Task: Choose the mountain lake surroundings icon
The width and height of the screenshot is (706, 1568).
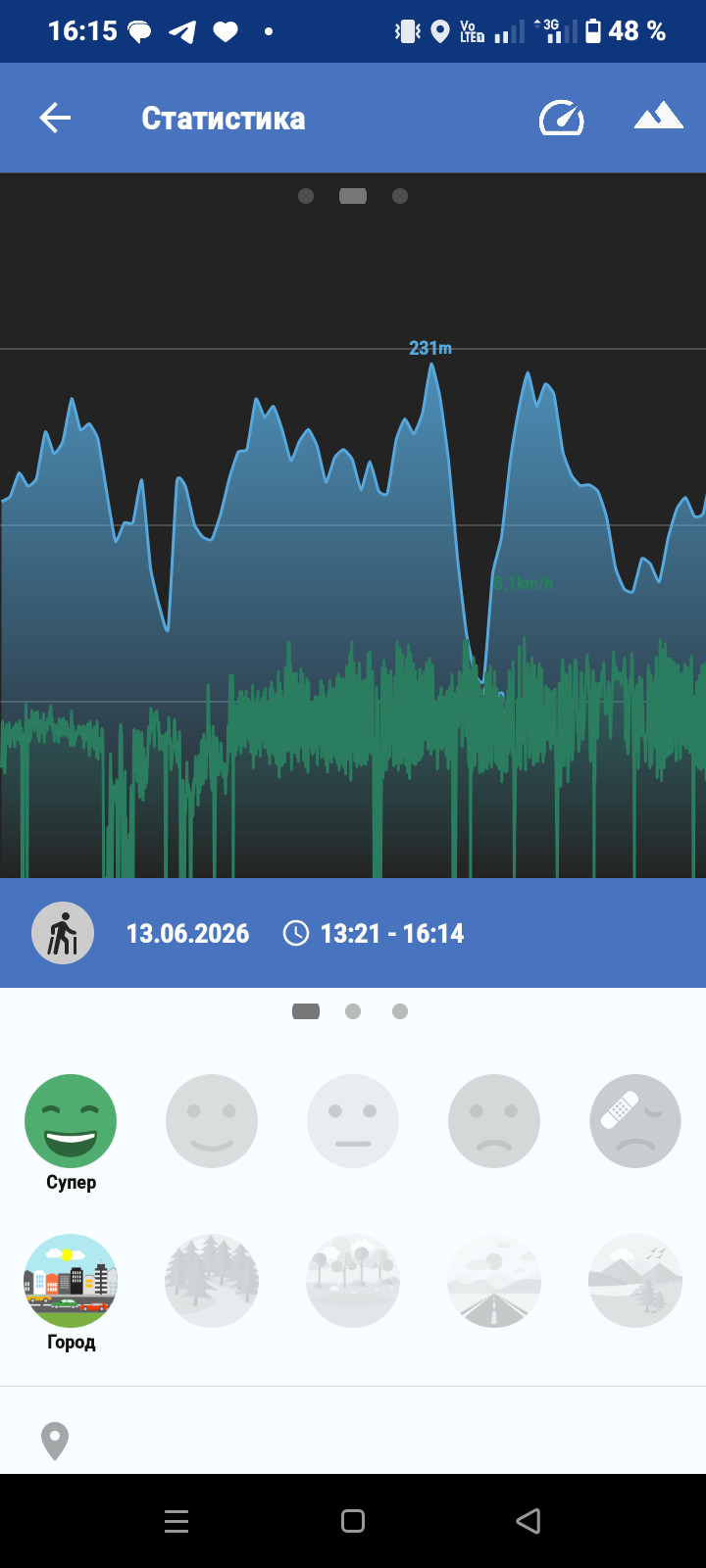Action: (635, 1281)
